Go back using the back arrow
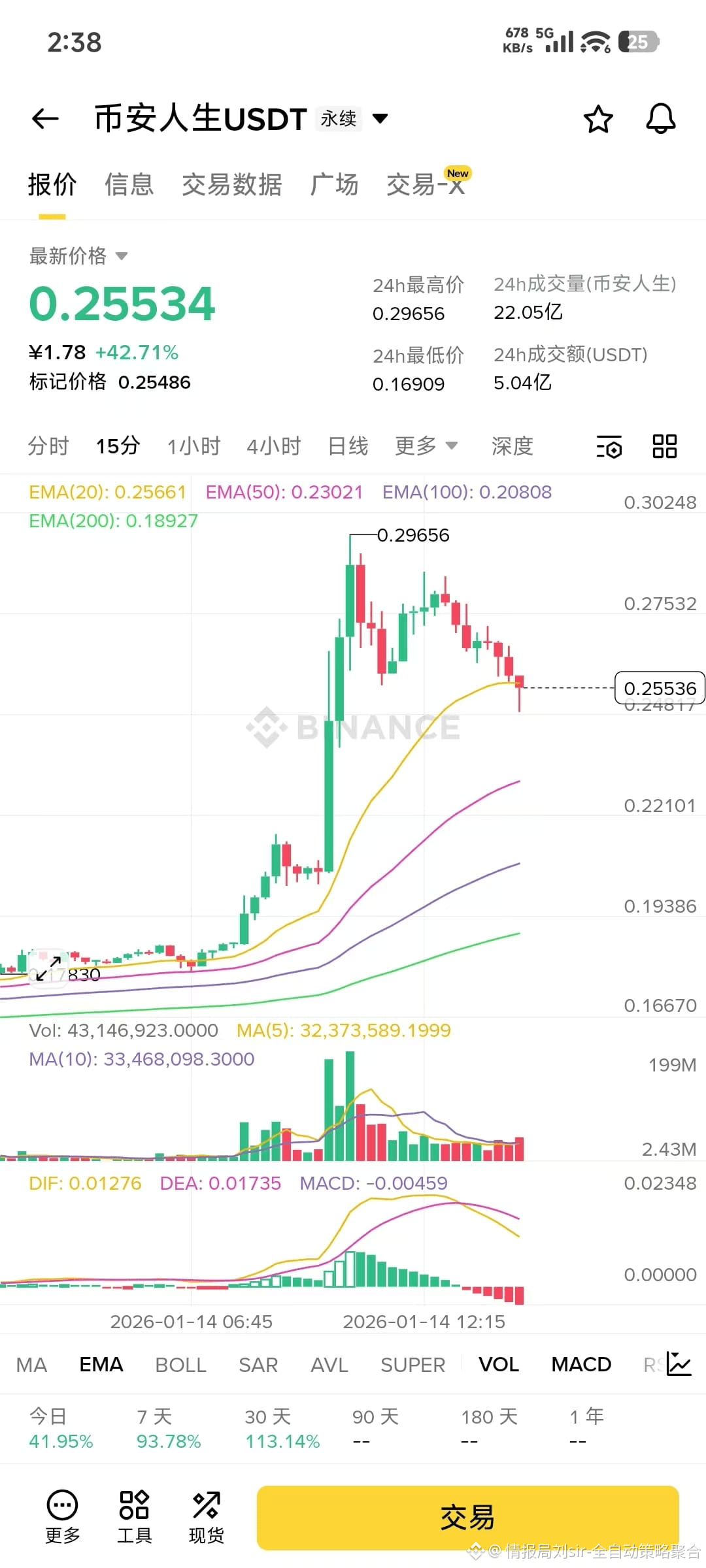The height and width of the screenshot is (1568, 706). (45, 119)
